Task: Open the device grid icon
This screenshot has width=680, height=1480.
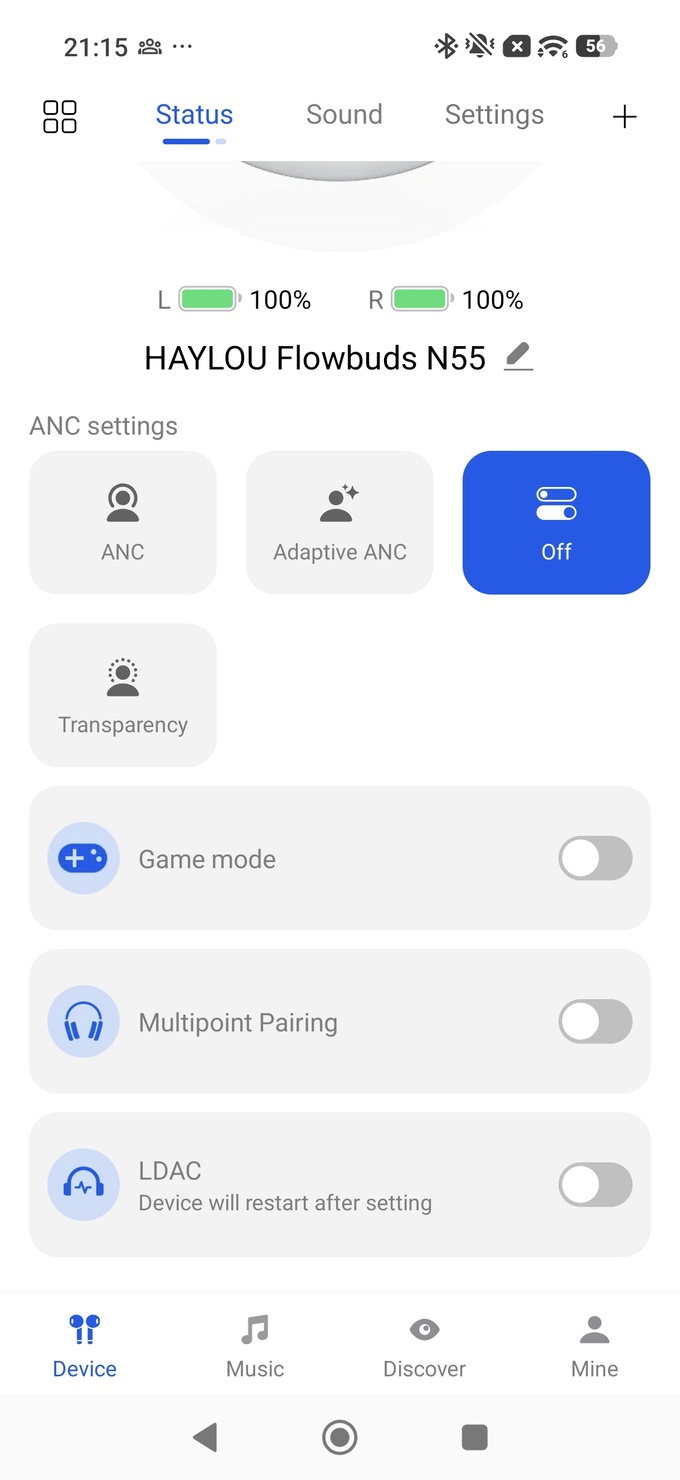Action: tap(60, 116)
